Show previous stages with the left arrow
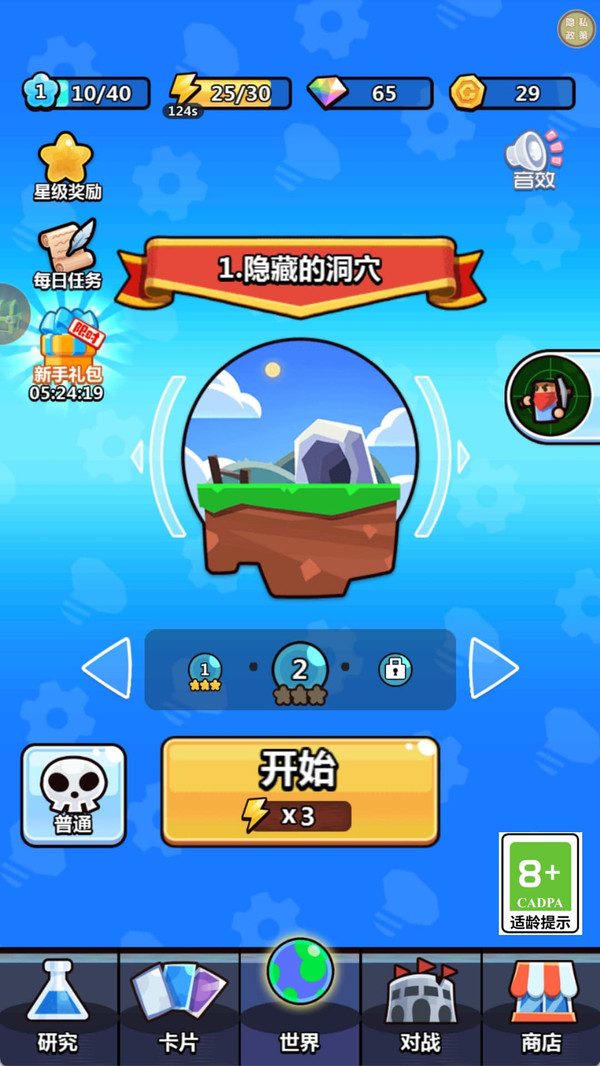This screenshot has width=600, height=1066. (108, 668)
